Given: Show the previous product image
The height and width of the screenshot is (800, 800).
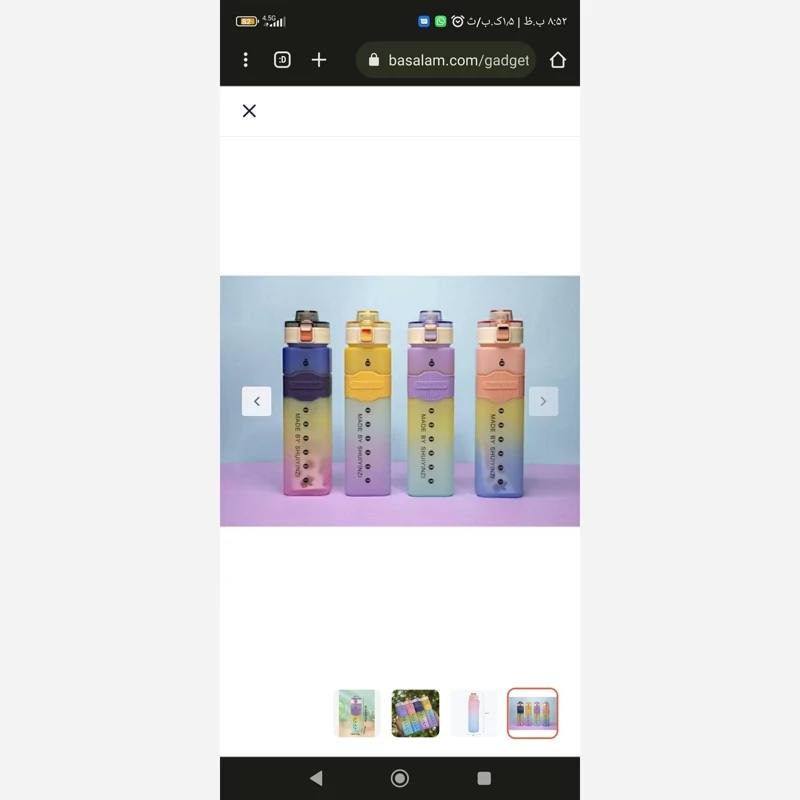Looking at the screenshot, I should click(x=256, y=401).
